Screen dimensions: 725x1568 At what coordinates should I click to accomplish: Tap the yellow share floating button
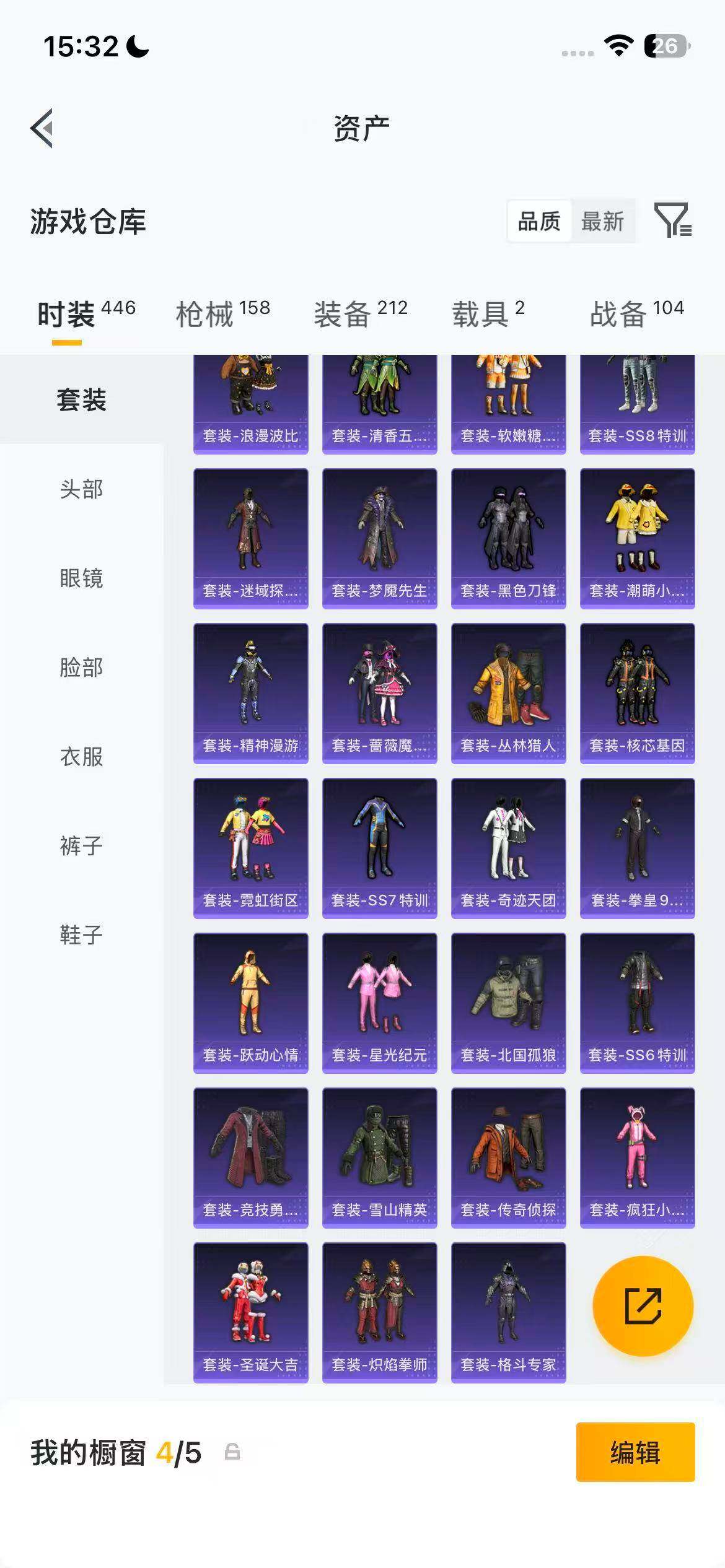click(643, 1305)
